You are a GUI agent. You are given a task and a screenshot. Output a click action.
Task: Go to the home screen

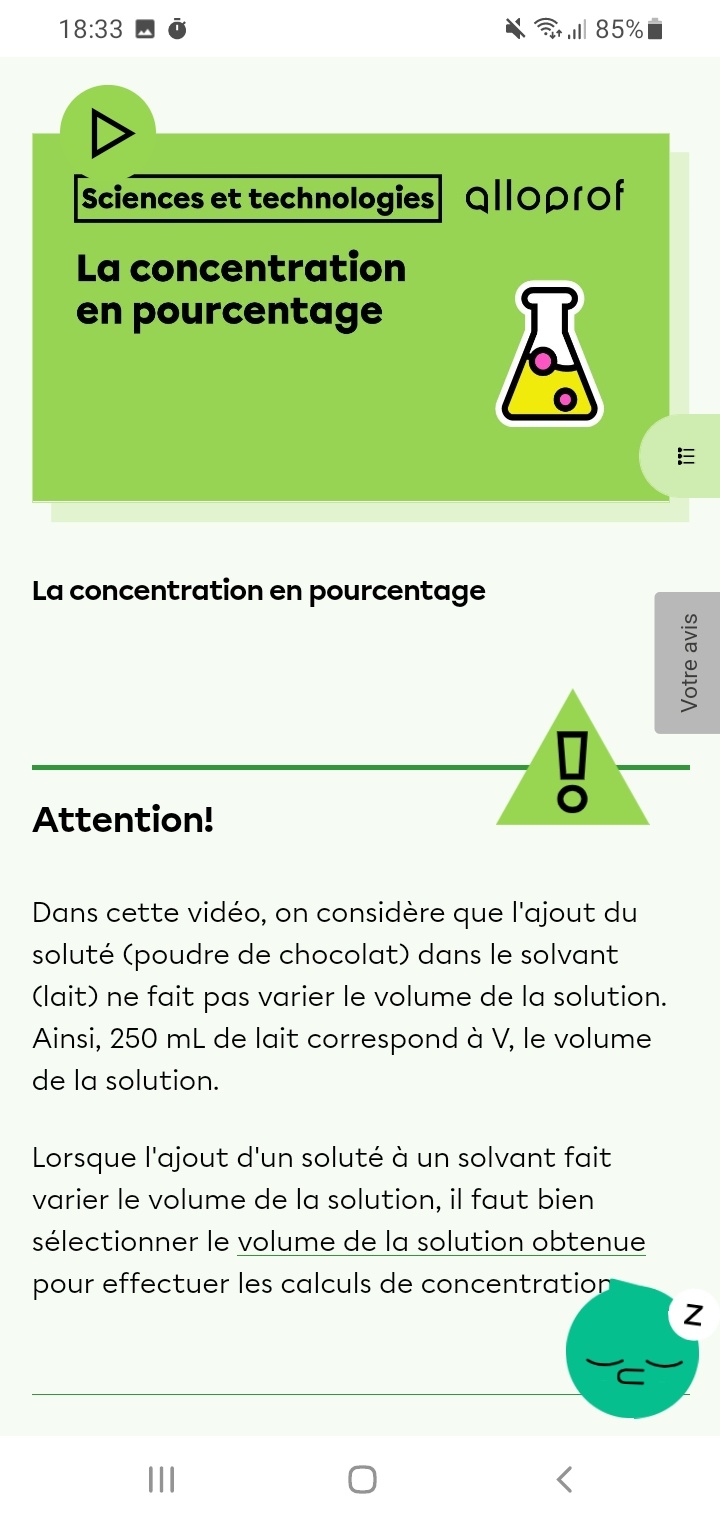tap(362, 1479)
